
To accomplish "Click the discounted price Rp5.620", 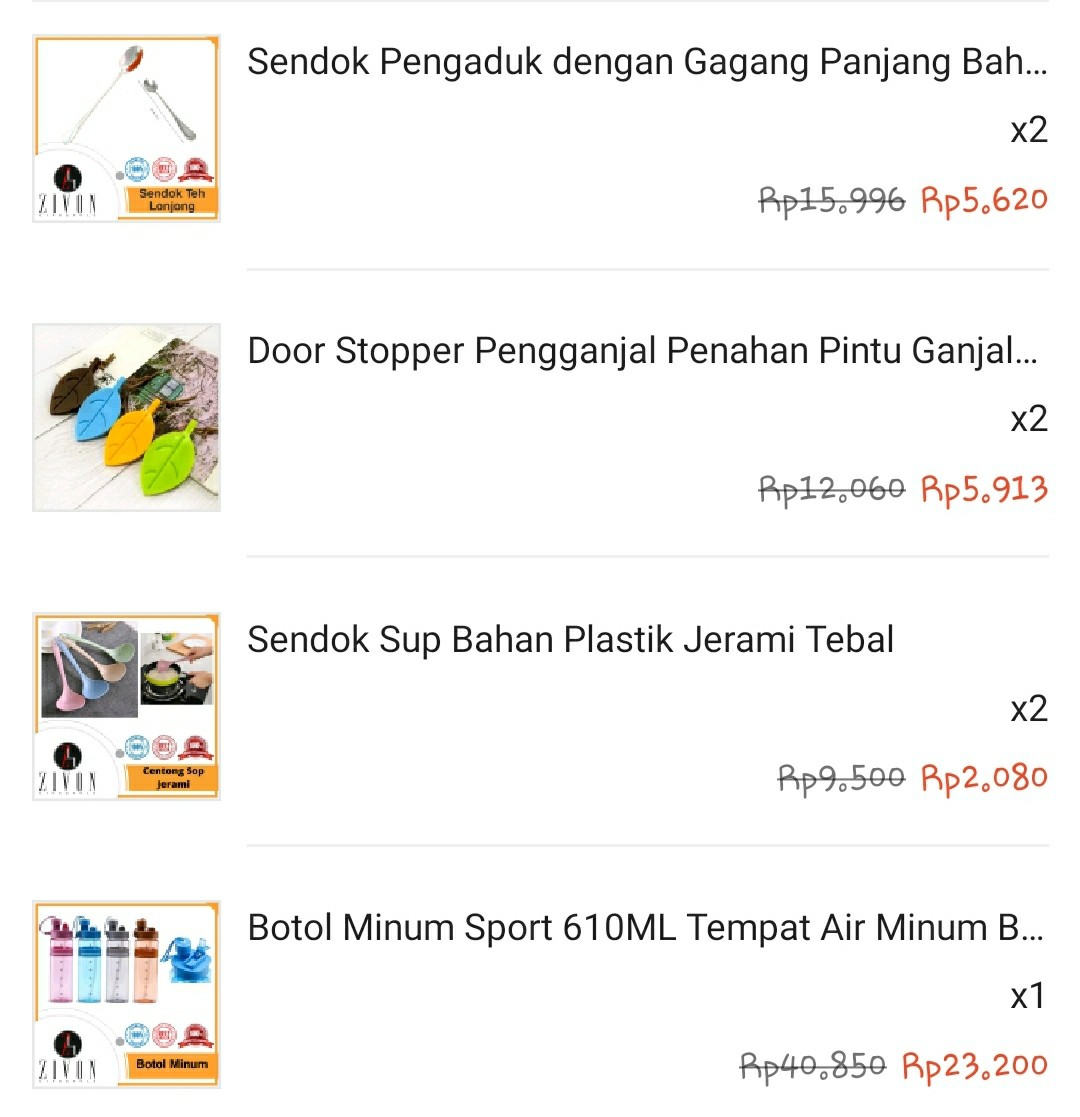I will pos(984,199).
